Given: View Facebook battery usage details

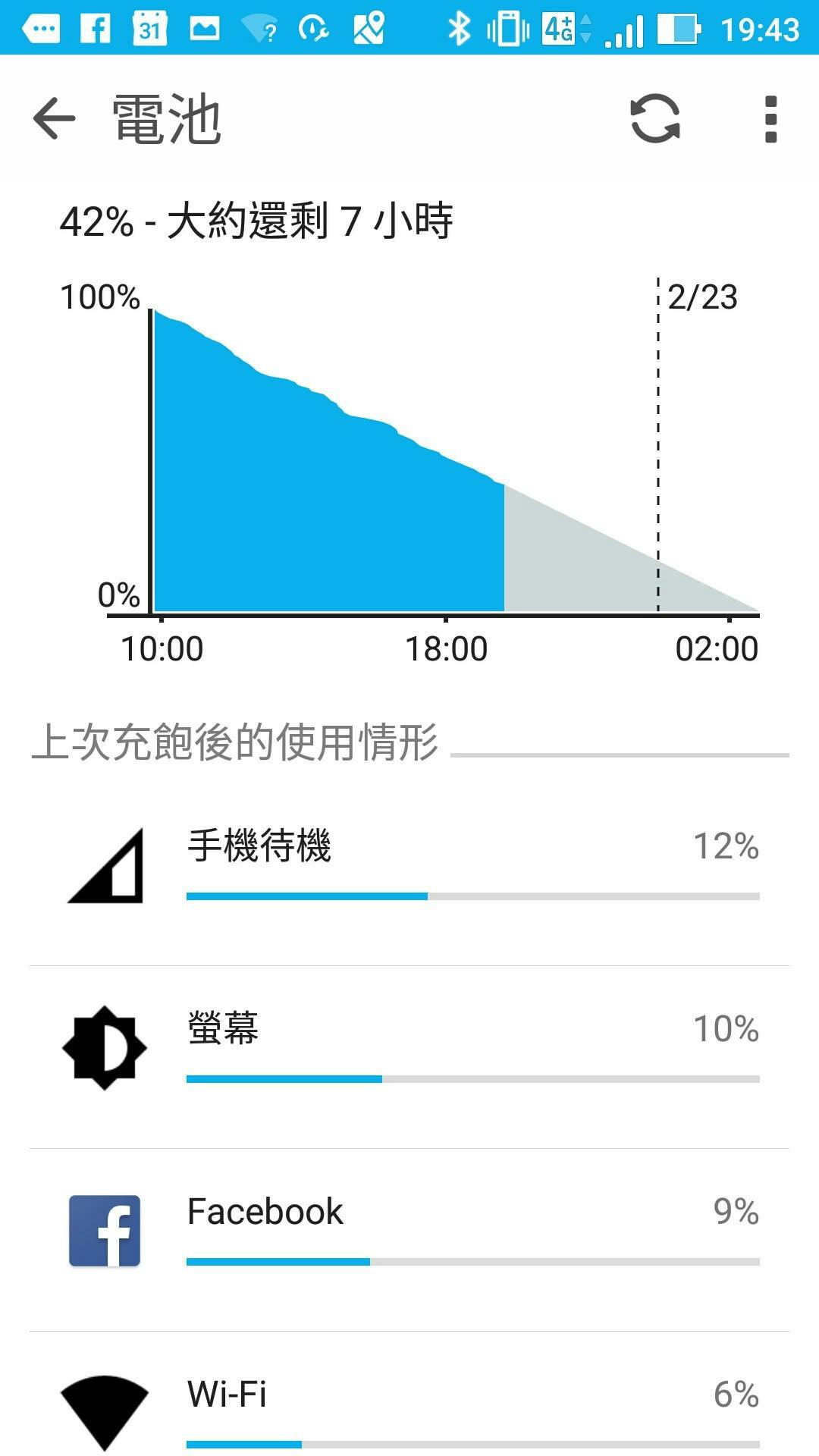Looking at the screenshot, I should [409, 1240].
